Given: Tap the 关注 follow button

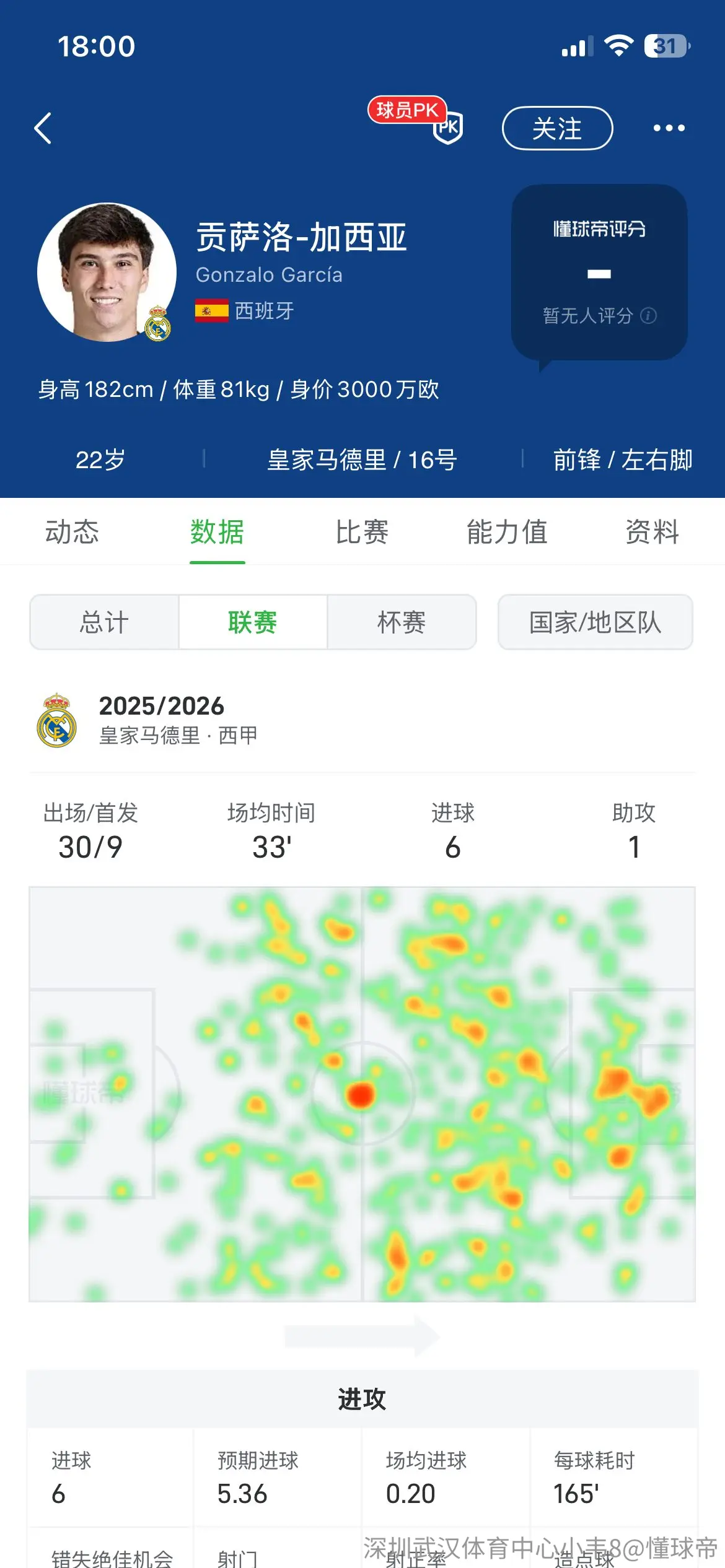Looking at the screenshot, I should [557, 128].
